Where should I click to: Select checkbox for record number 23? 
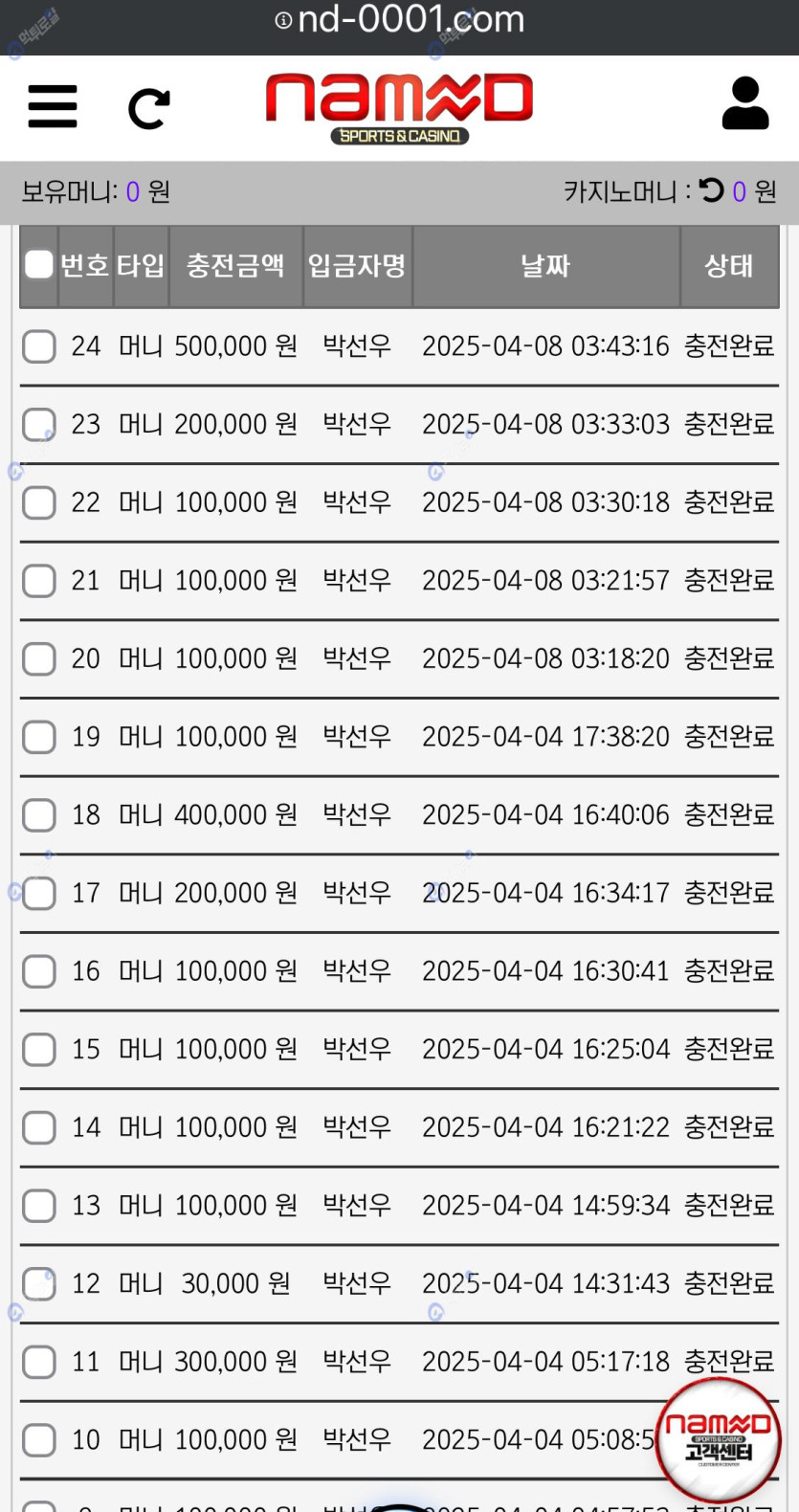pos(39,424)
